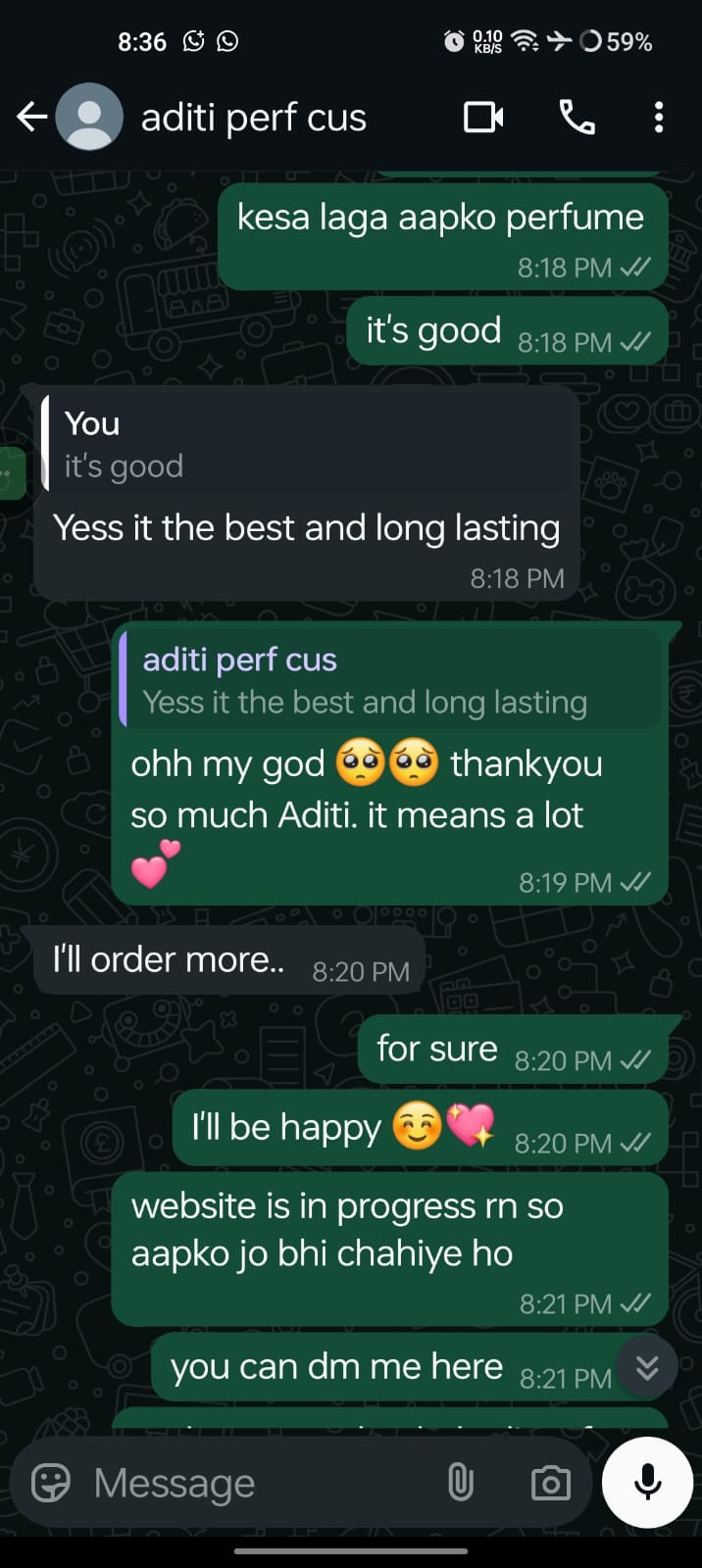This screenshot has width=702, height=1568.
Task: Start a voice call with aditi
Action: [x=577, y=118]
